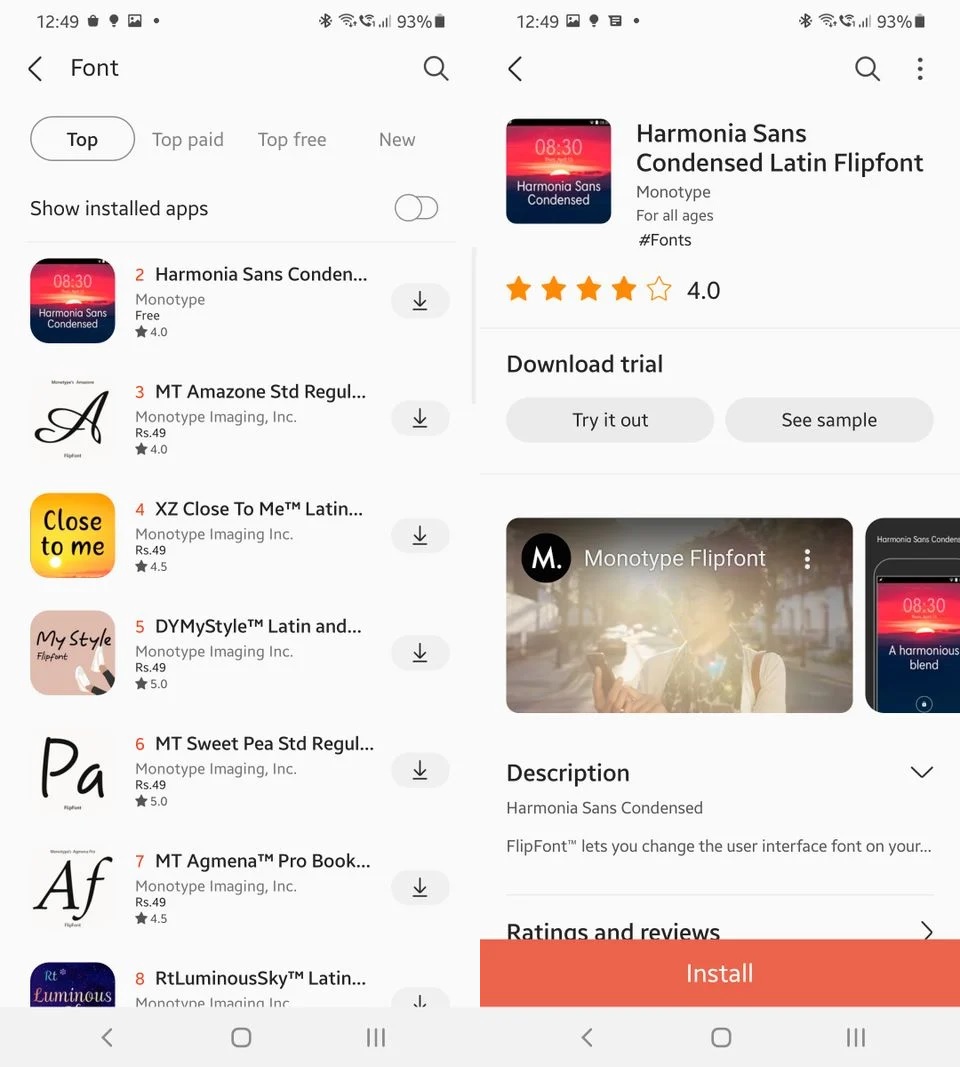Download MT Amazone Std Regular font
The width and height of the screenshot is (960, 1067).
click(420, 418)
